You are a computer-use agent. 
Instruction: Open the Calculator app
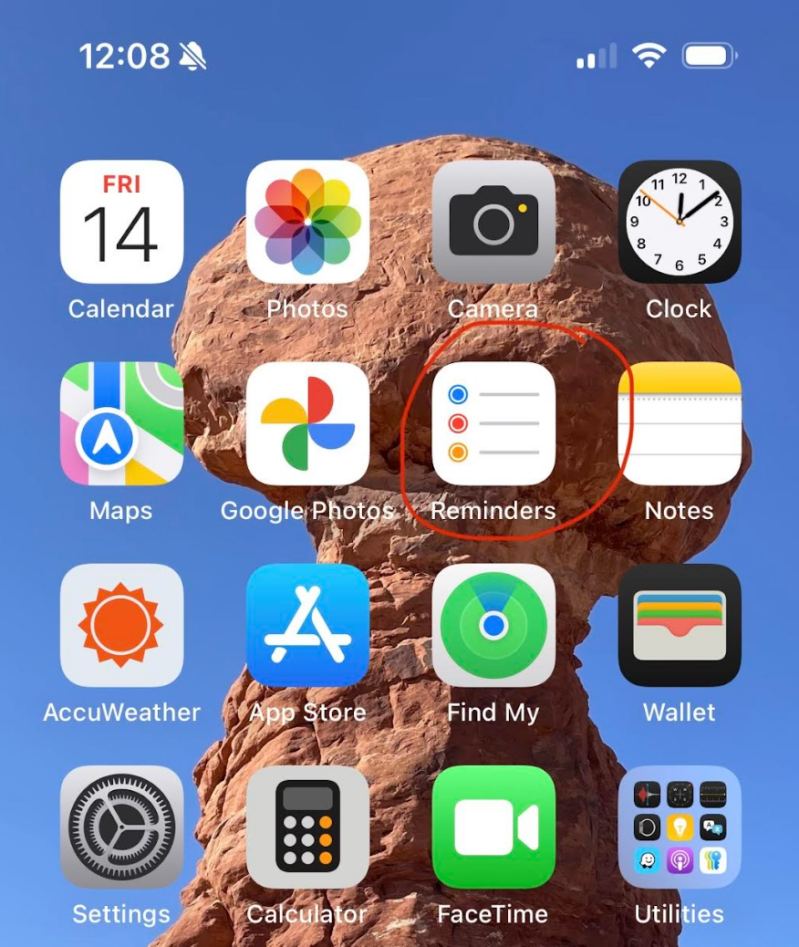point(308,827)
